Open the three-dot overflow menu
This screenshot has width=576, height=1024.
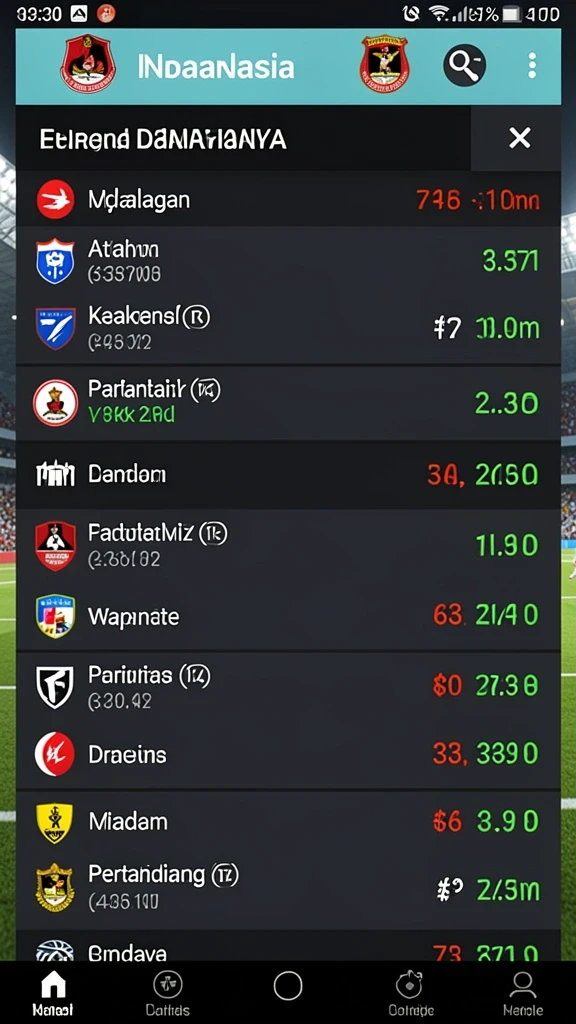[x=532, y=66]
